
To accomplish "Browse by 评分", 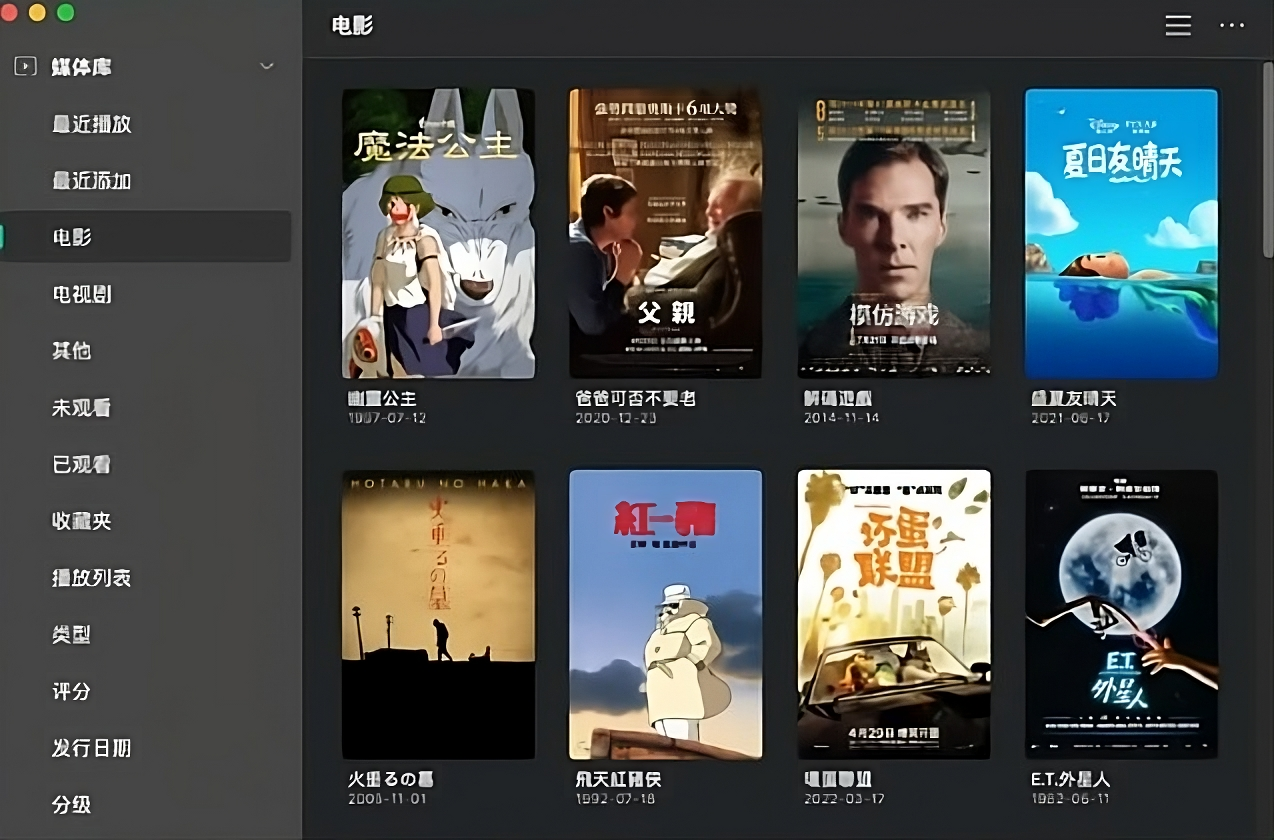I will coord(71,691).
